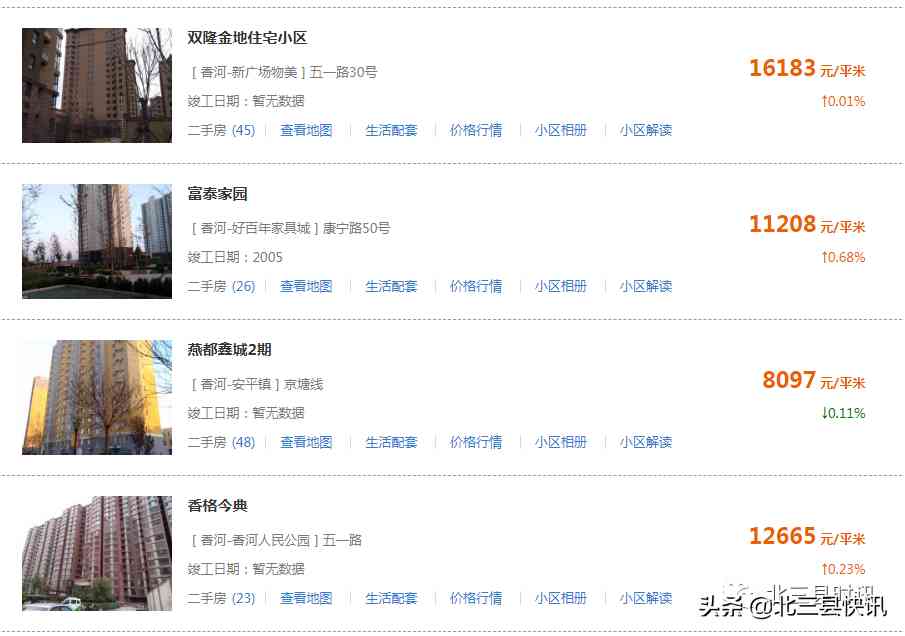Open 价格行情 for 香格今典
This screenshot has height=636, width=905.
pyautogui.click(x=476, y=598)
